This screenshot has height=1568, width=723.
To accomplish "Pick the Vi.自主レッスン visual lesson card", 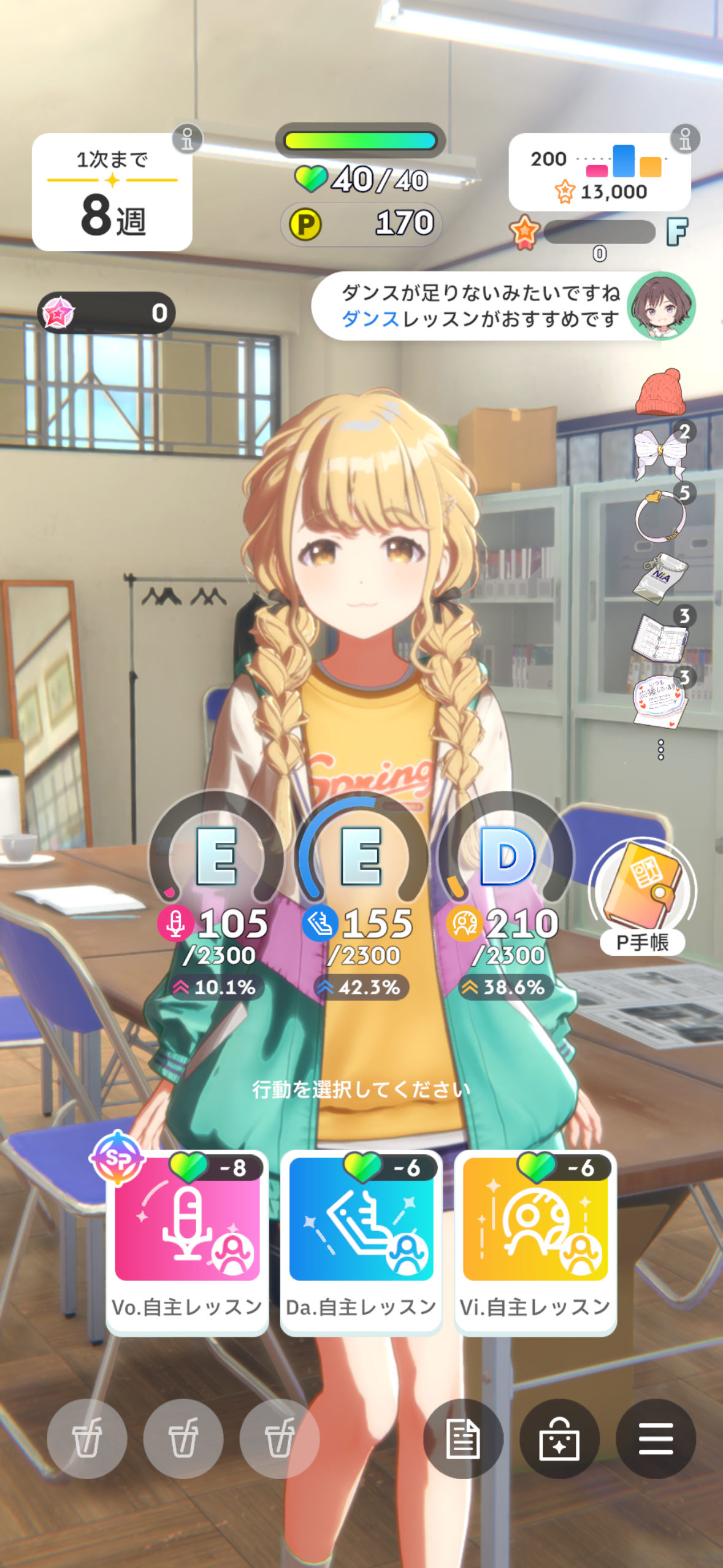I will [x=535, y=1242].
